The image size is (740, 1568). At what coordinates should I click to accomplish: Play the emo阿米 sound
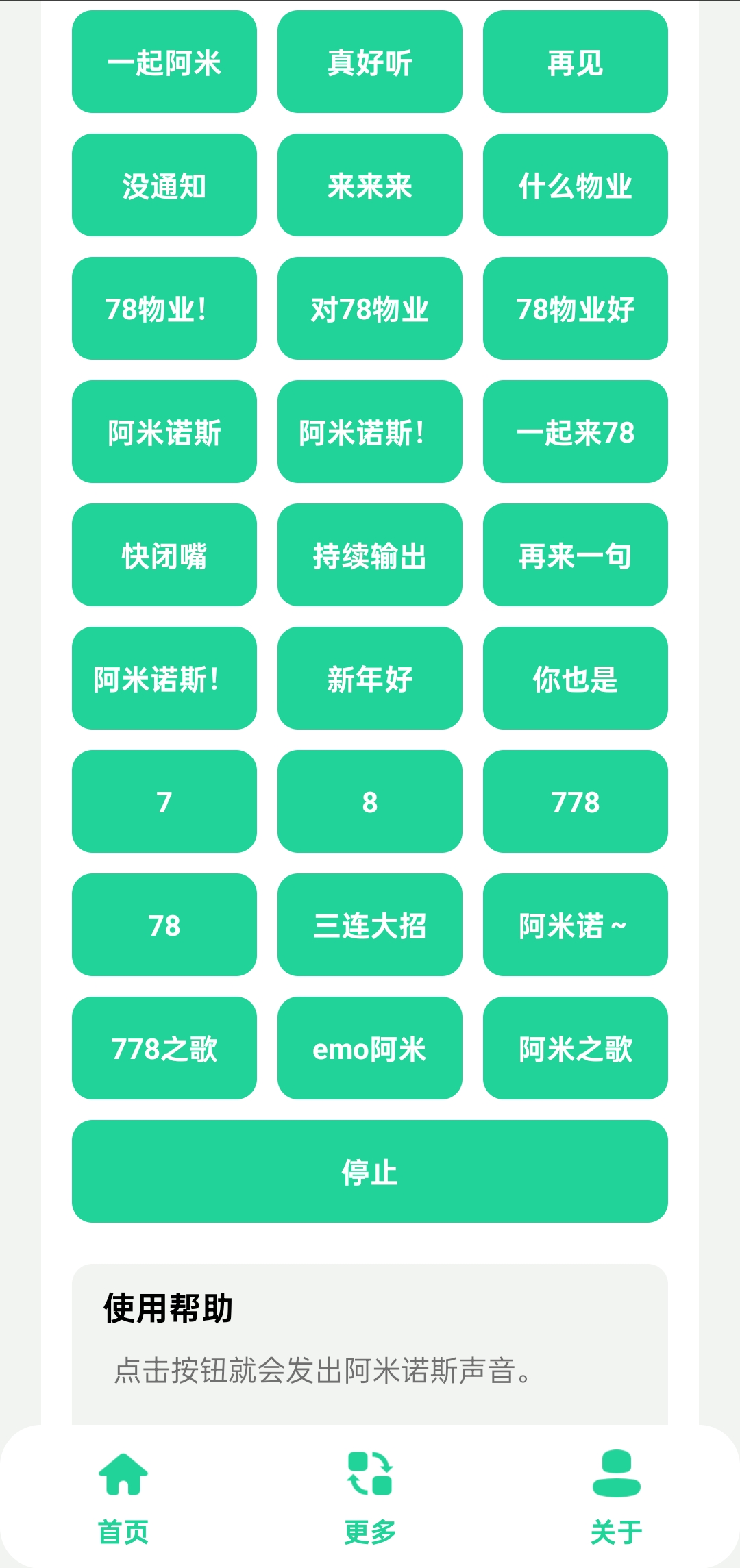(x=369, y=1048)
